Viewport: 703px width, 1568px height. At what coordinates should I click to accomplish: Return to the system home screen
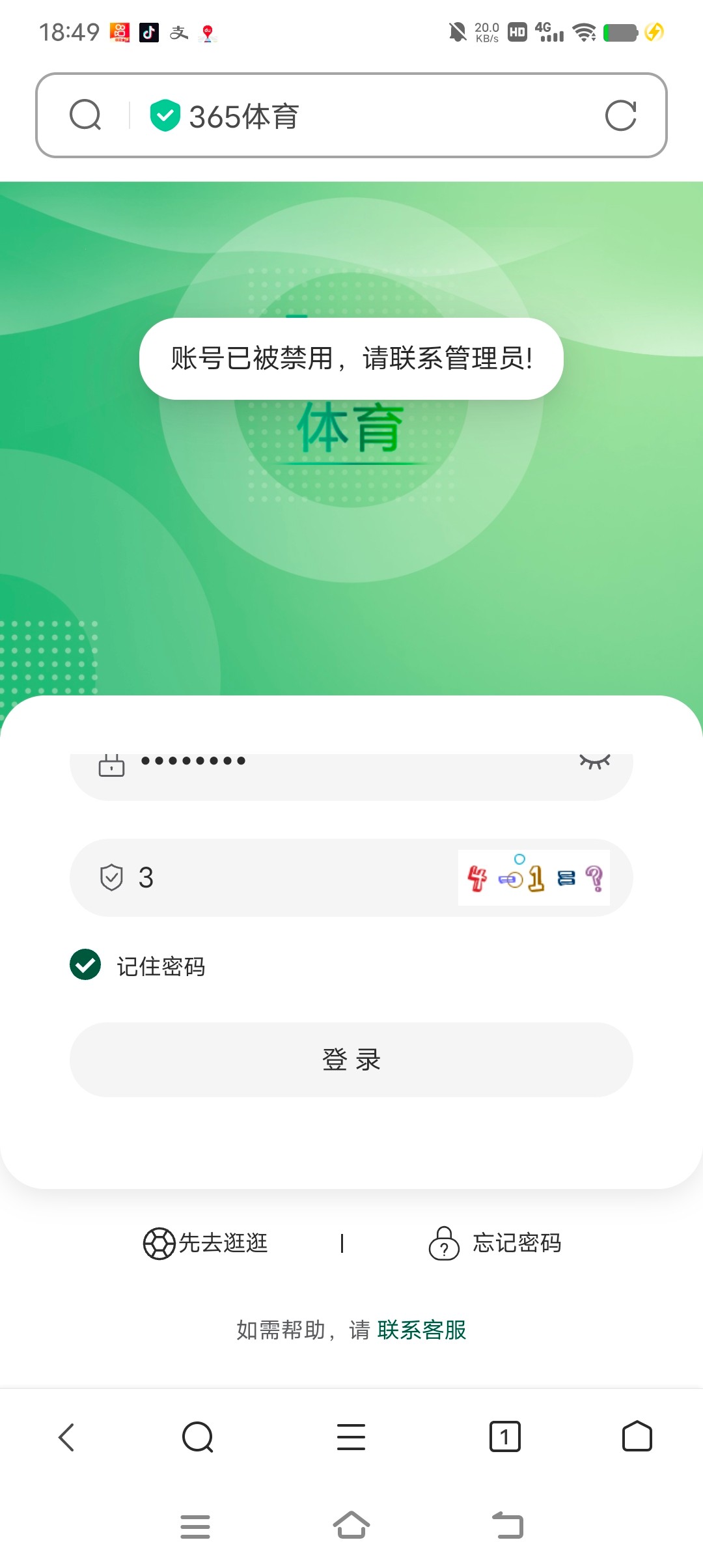coord(351,1525)
